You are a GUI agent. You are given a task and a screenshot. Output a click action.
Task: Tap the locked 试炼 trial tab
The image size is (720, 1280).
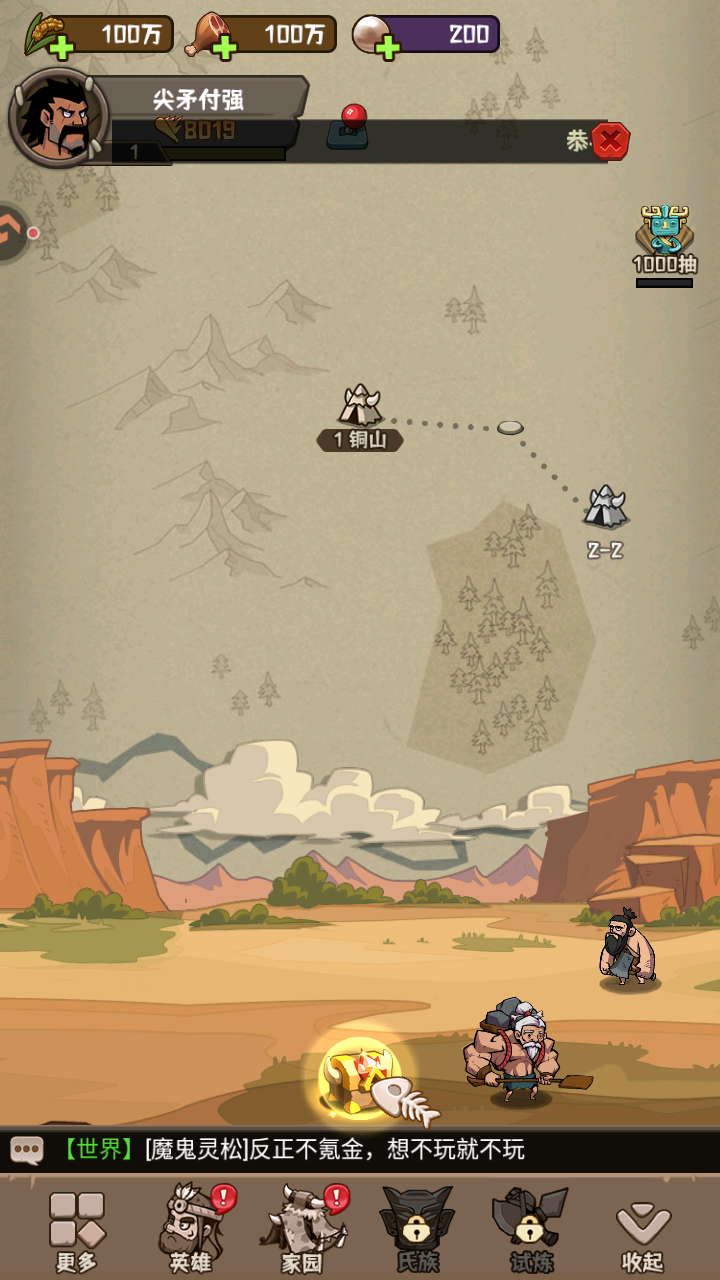point(530,1230)
